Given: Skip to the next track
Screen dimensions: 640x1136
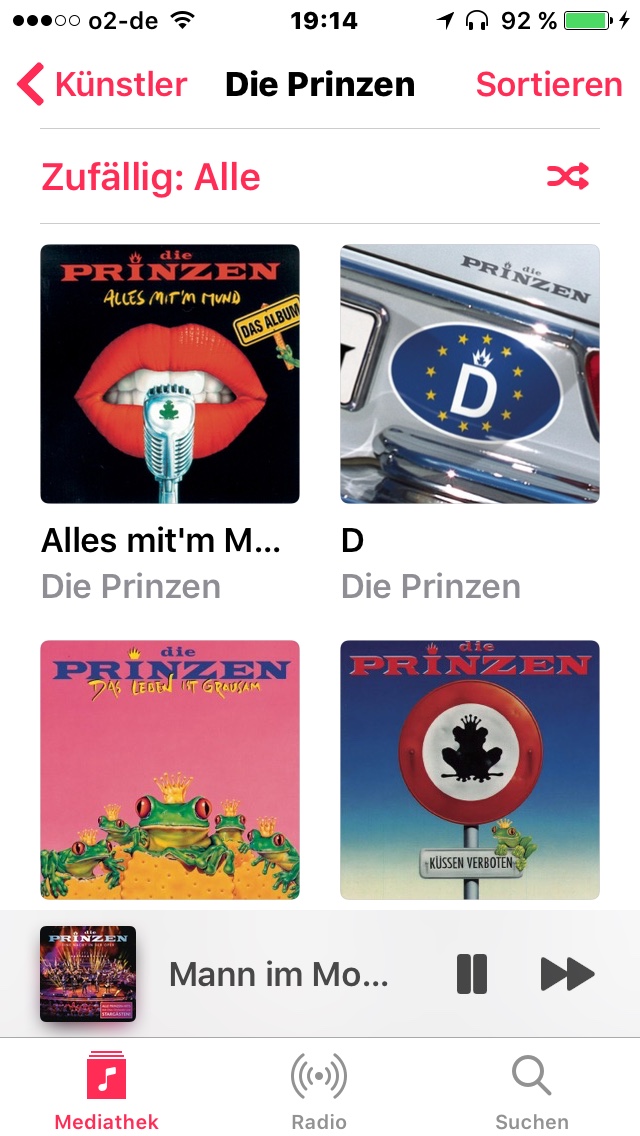Looking at the screenshot, I should [567, 973].
